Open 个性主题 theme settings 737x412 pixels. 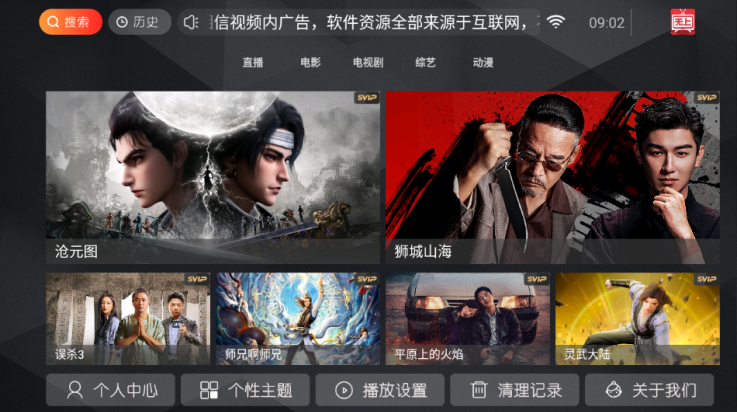pyautogui.click(x=245, y=390)
